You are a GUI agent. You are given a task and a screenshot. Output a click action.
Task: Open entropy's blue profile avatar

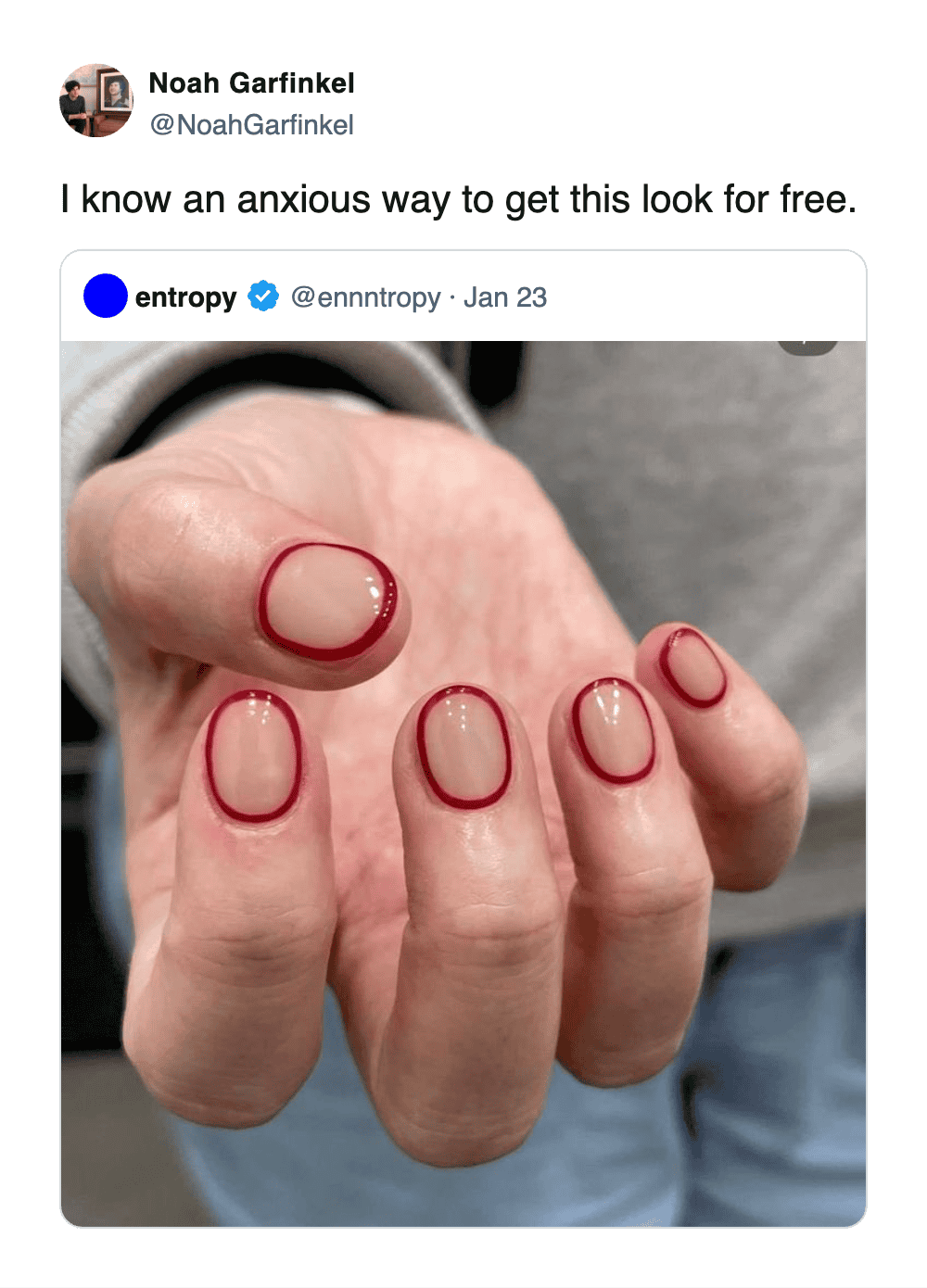coord(105,297)
